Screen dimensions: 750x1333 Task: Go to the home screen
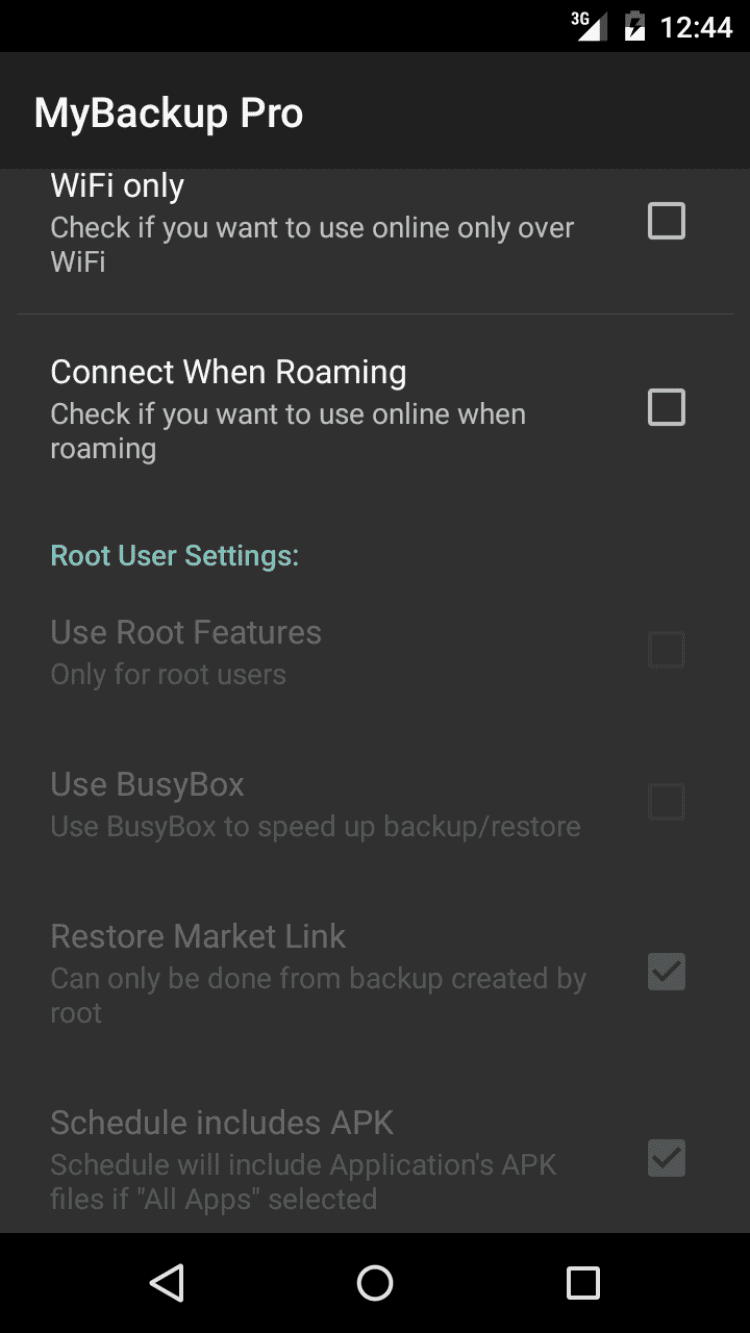pyautogui.click(x=375, y=1283)
